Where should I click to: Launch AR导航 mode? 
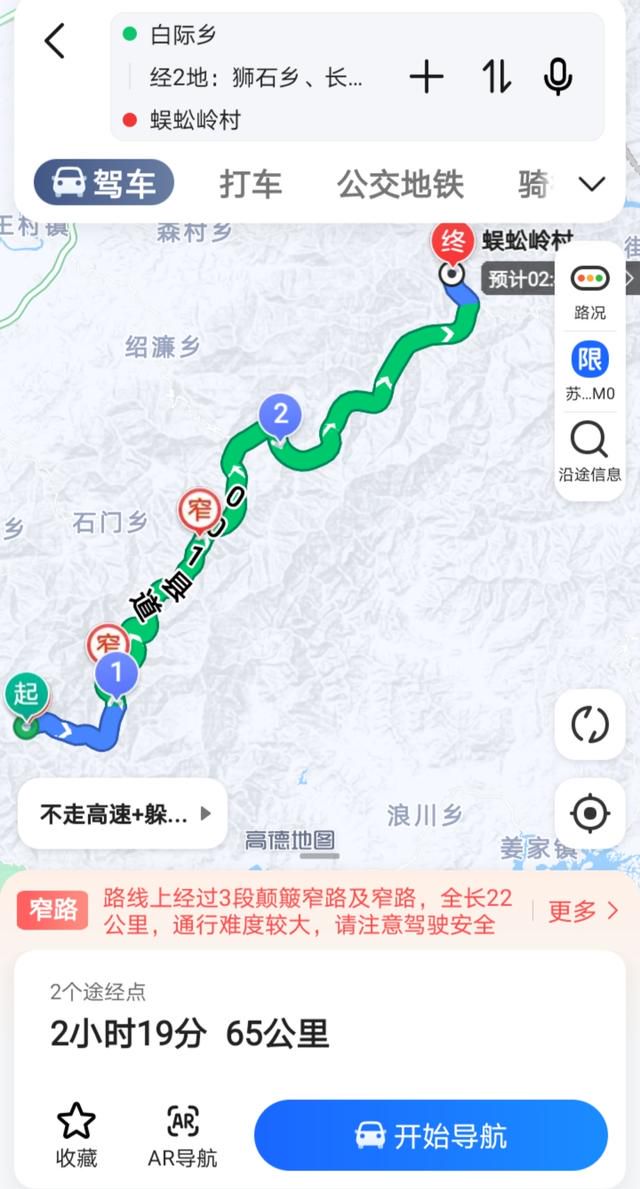pos(182,1135)
